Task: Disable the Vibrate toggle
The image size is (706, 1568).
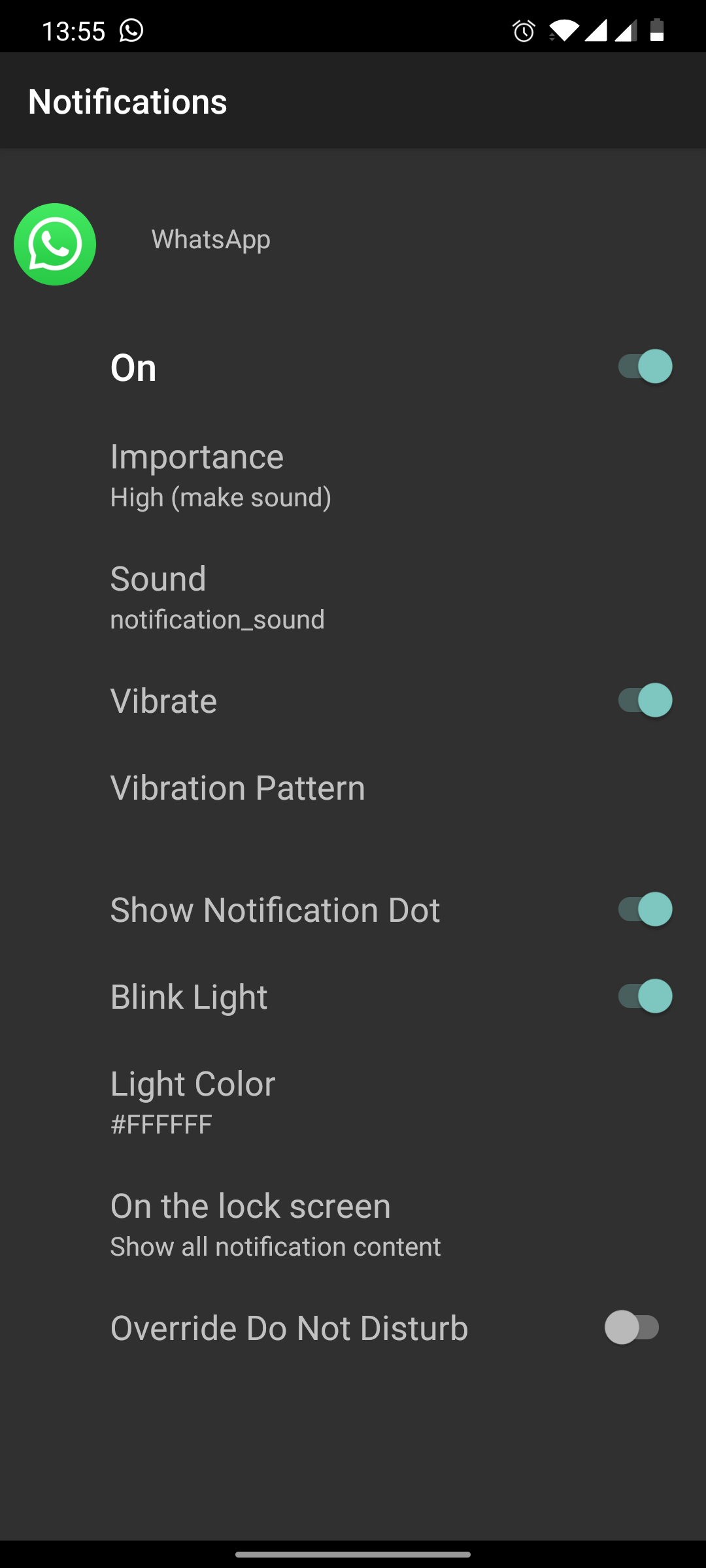Action: [x=645, y=700]
